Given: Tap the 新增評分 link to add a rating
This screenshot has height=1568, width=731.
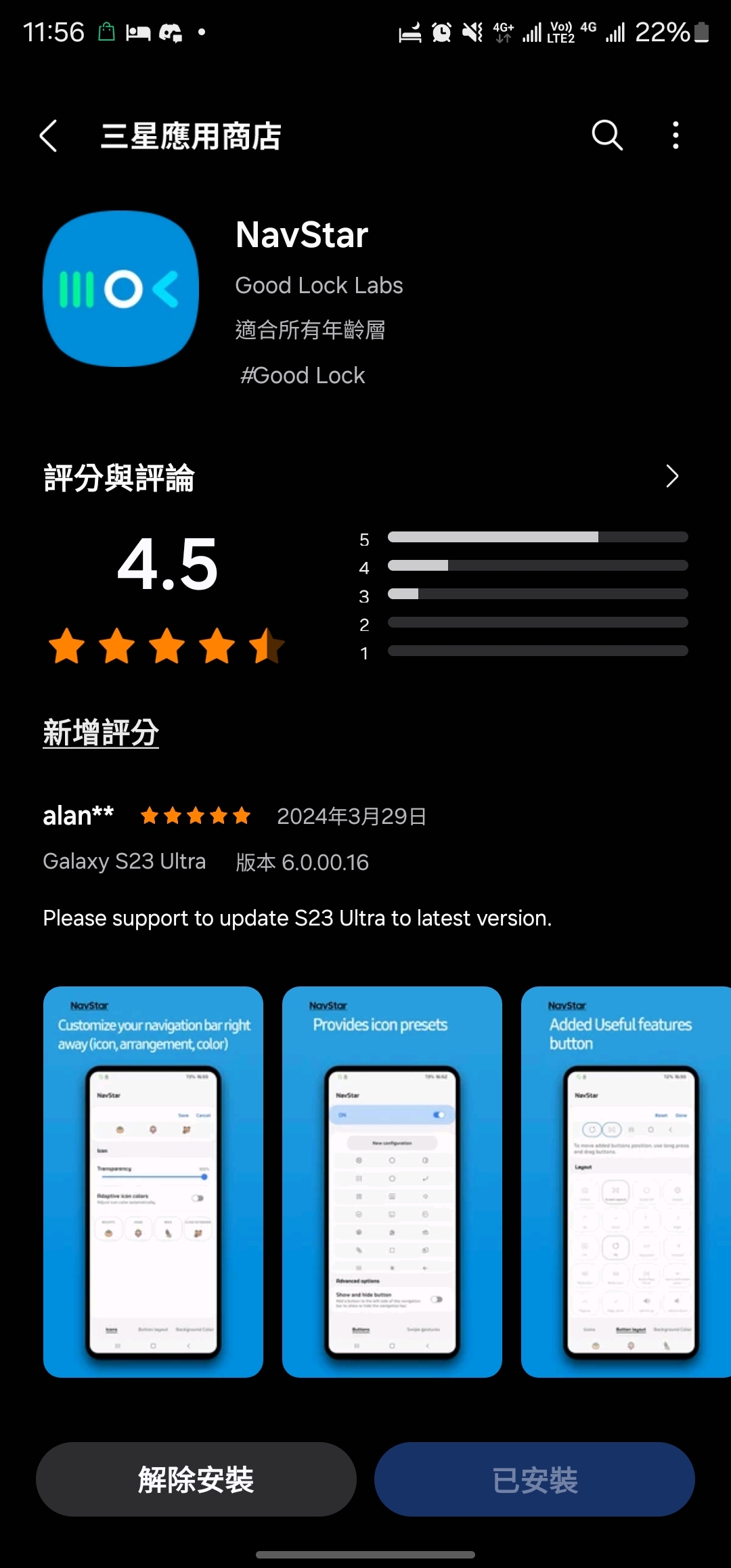Looking at the screenshot, I should click(101, 733).
